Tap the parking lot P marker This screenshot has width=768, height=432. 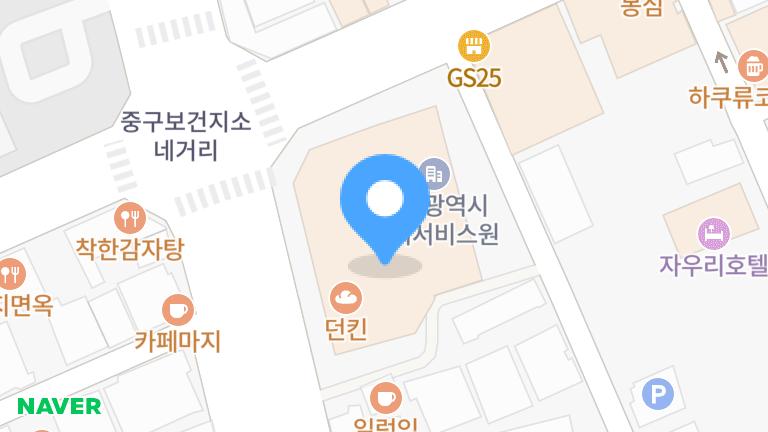coord(657,396)
